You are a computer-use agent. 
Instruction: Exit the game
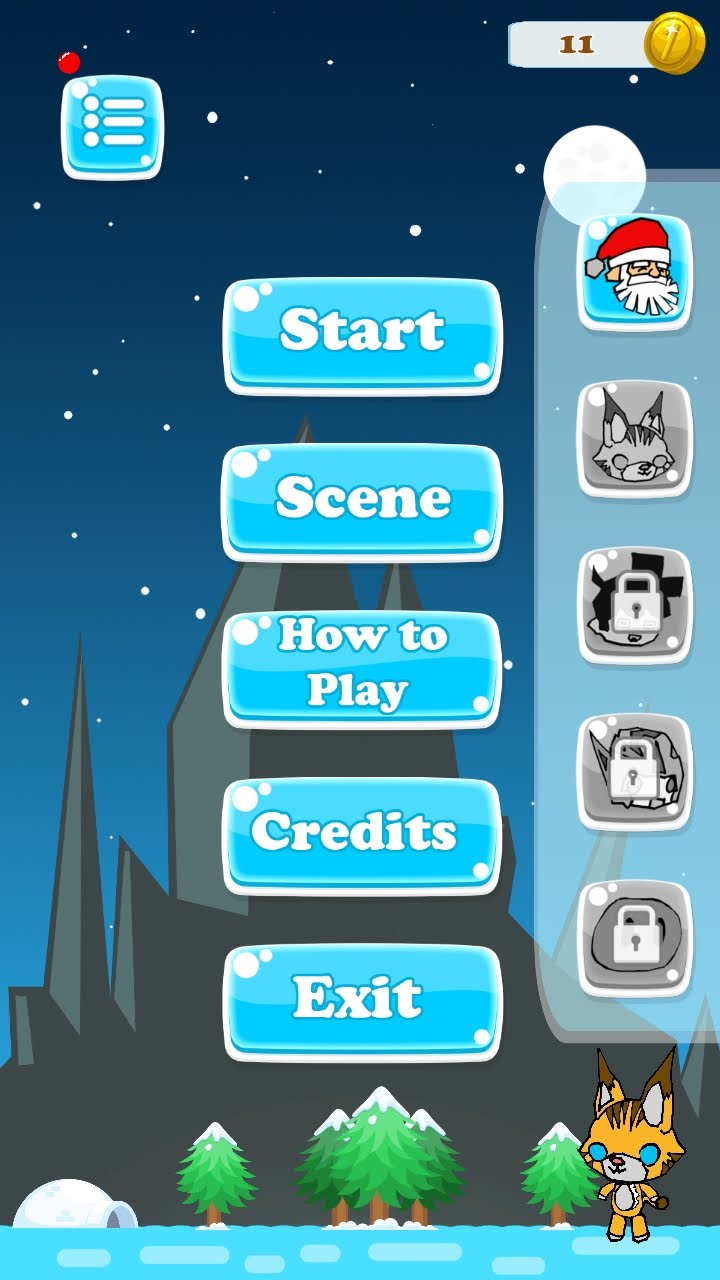pyautogui.click(x=361, y=1000)
